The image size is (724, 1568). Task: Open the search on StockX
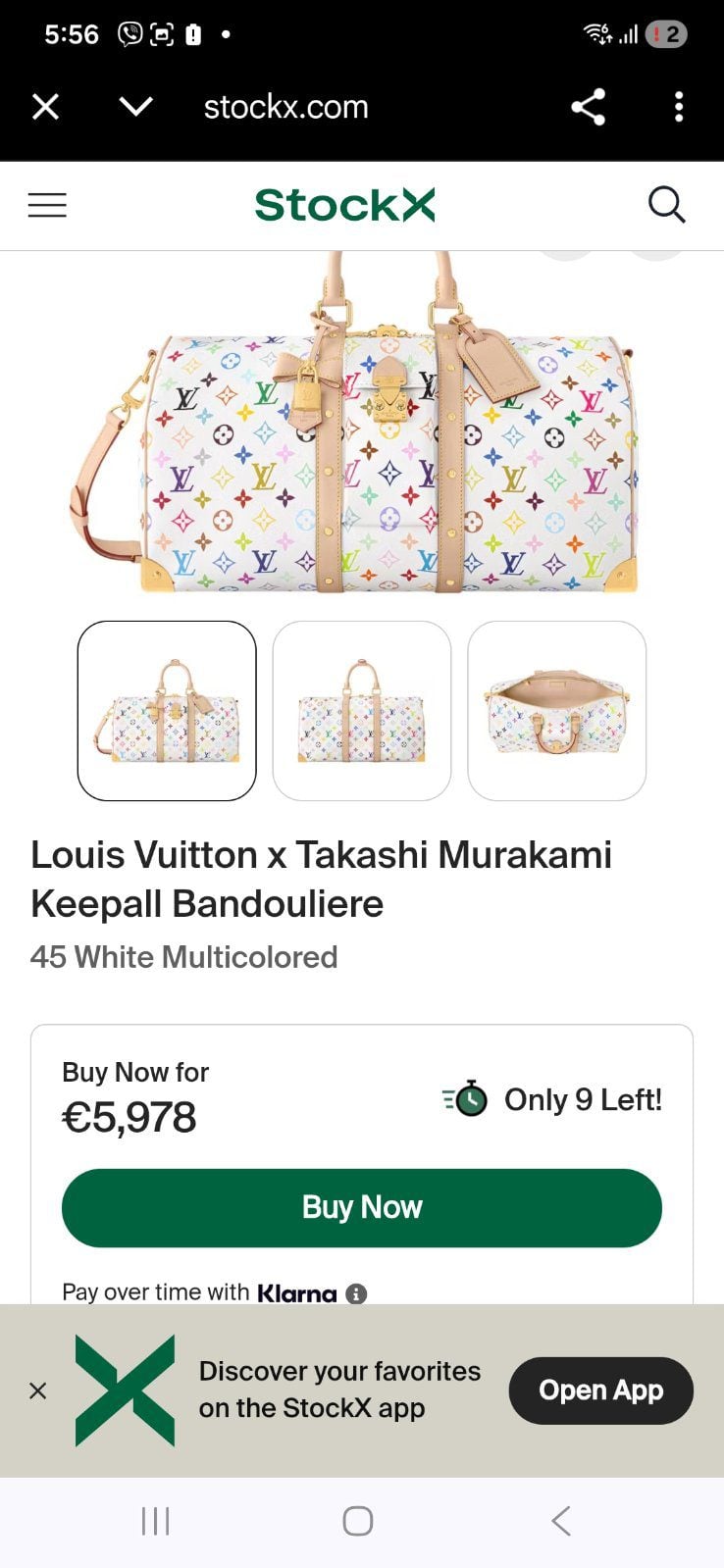667,204
